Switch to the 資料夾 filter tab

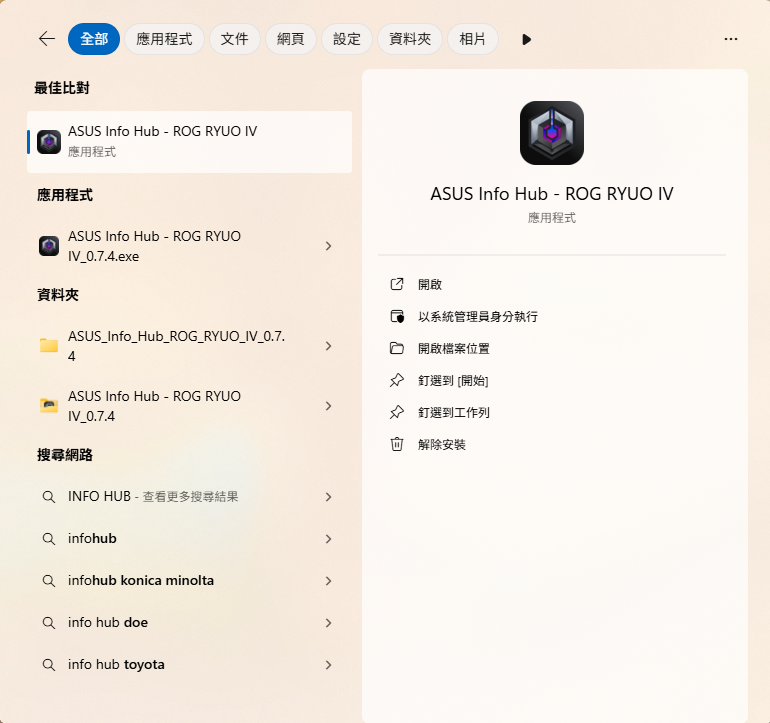[x=410, y=39]
